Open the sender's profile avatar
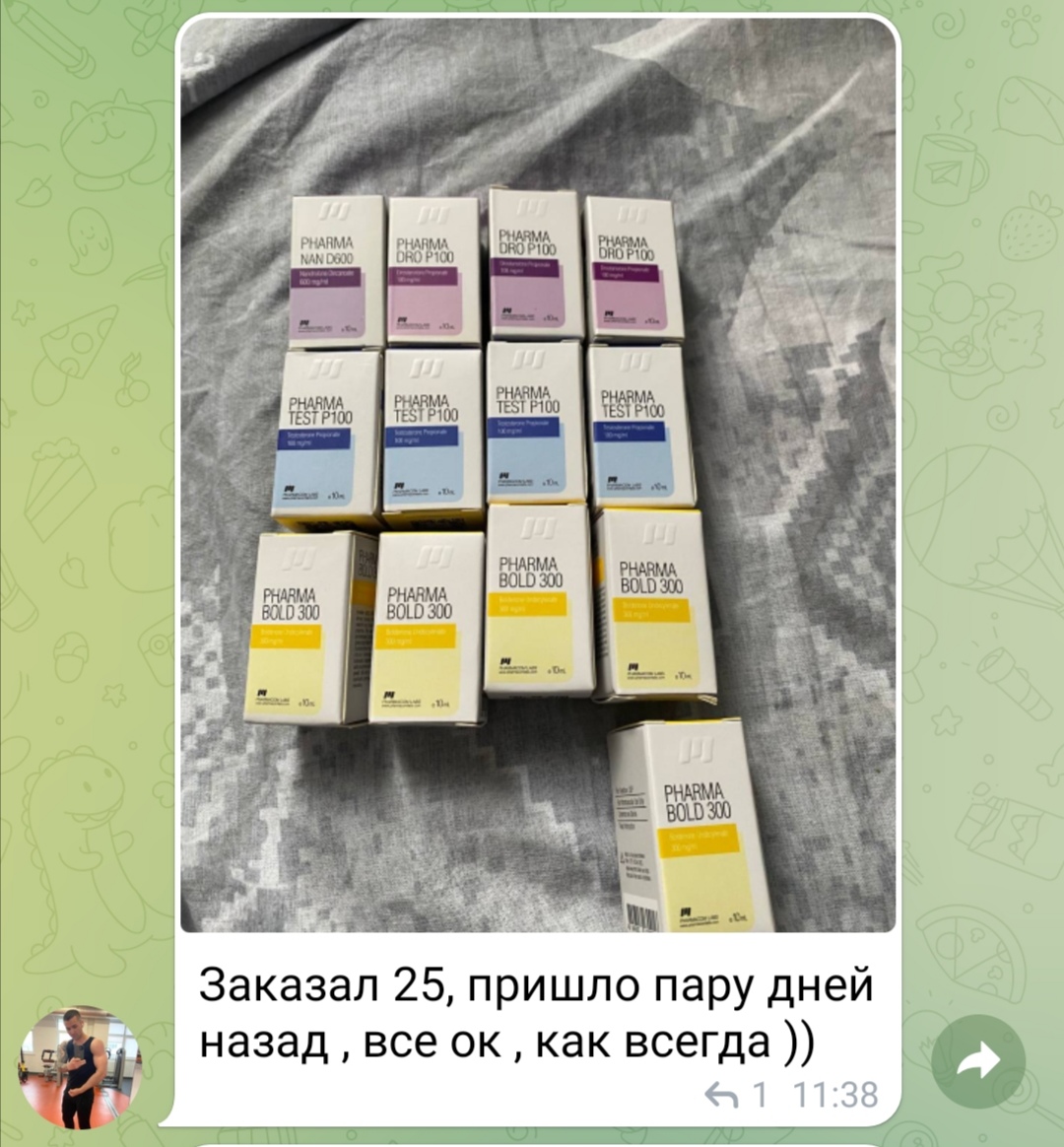The width and height of the screenshot is (1064, 1147). click(x=82, y=1068)
